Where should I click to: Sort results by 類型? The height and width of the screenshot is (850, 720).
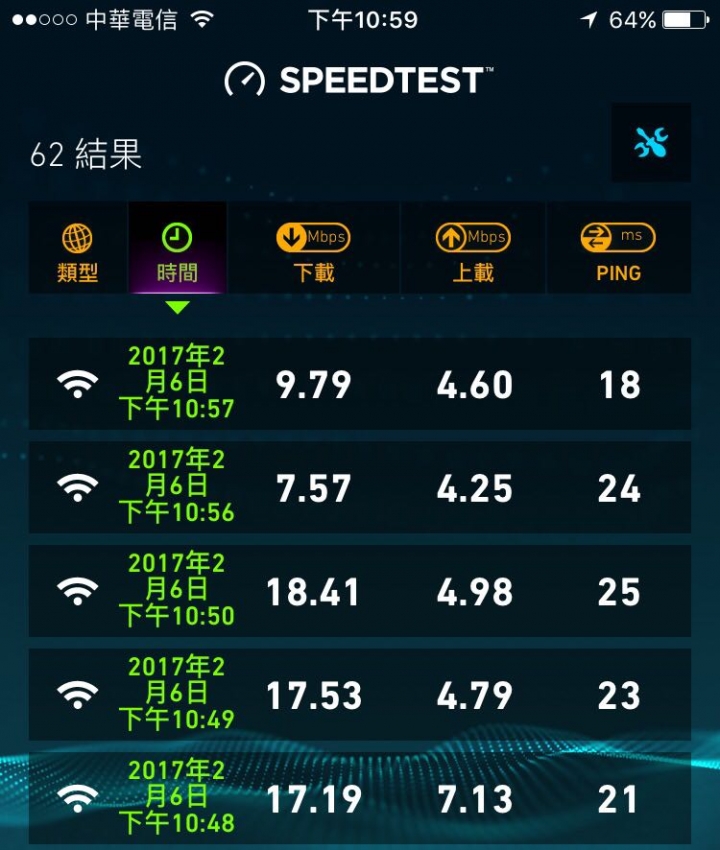(x=78, y=250)
